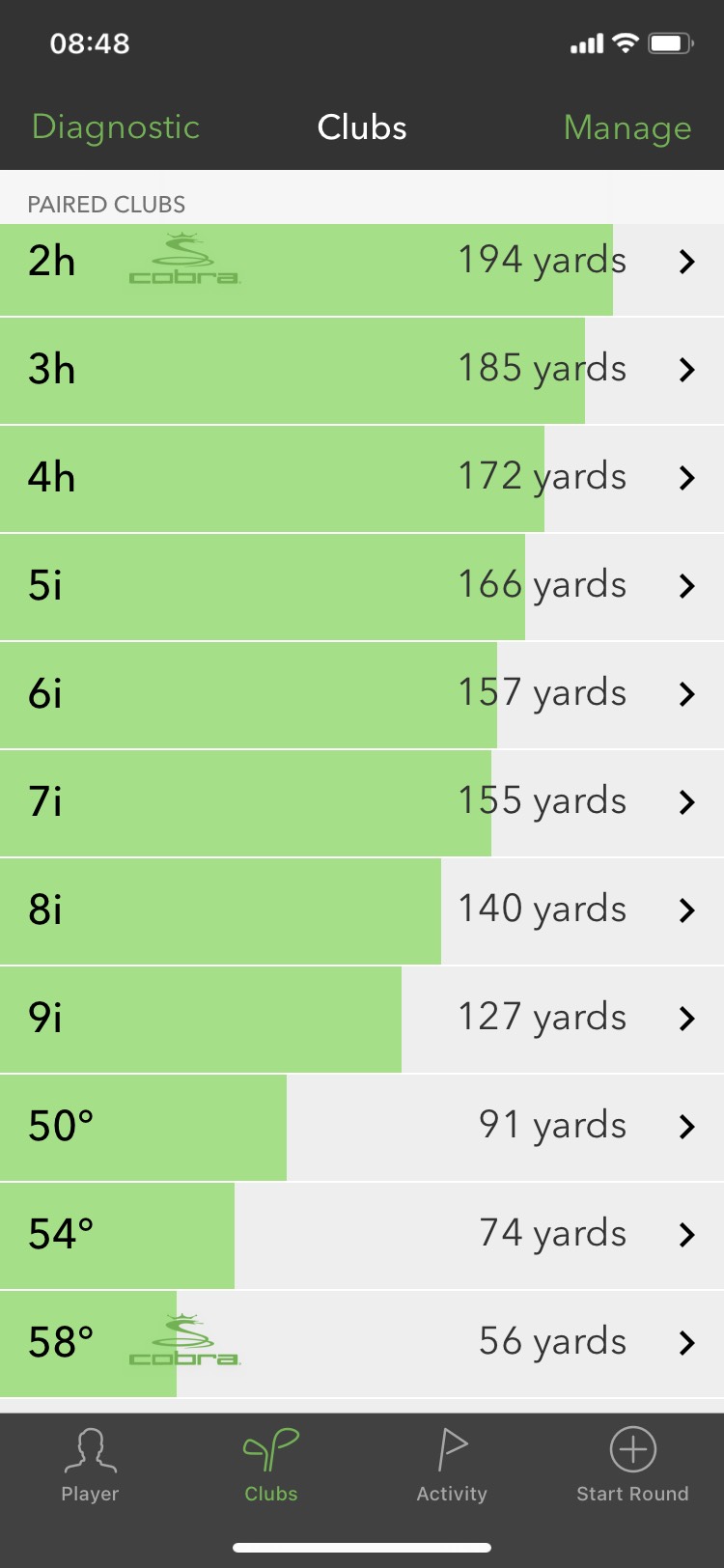Open the 8i club details
This screenshot has width=724, height=1568.
tap(362, 910)
